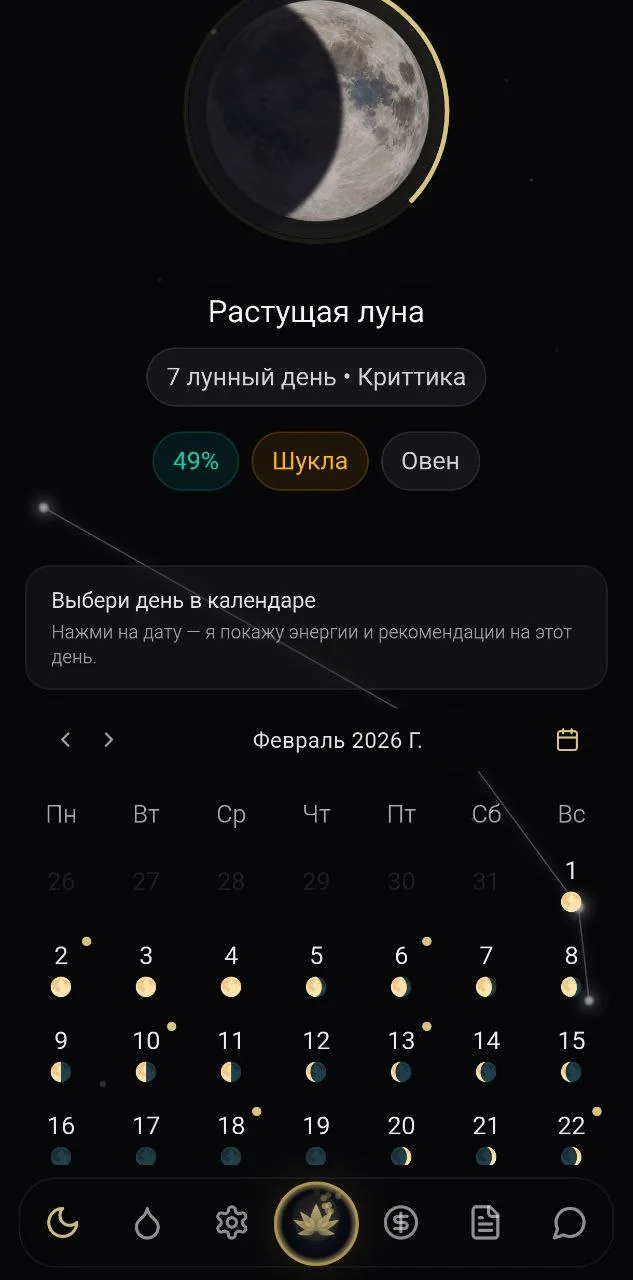
Task: Open the chat bubble tab
Action: click(x=569, y=1222)
